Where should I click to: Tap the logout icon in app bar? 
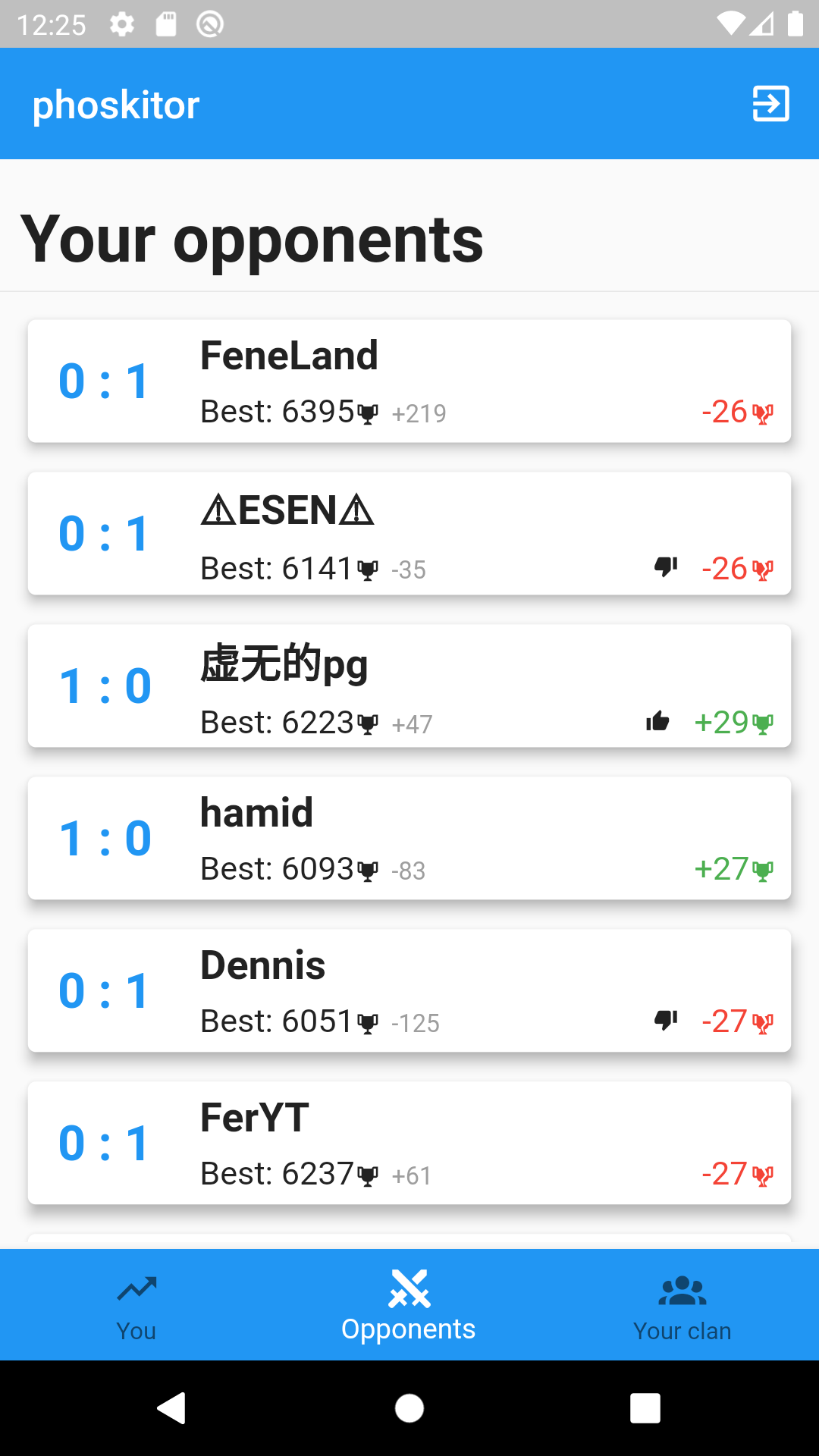click(x=770, y=104)
